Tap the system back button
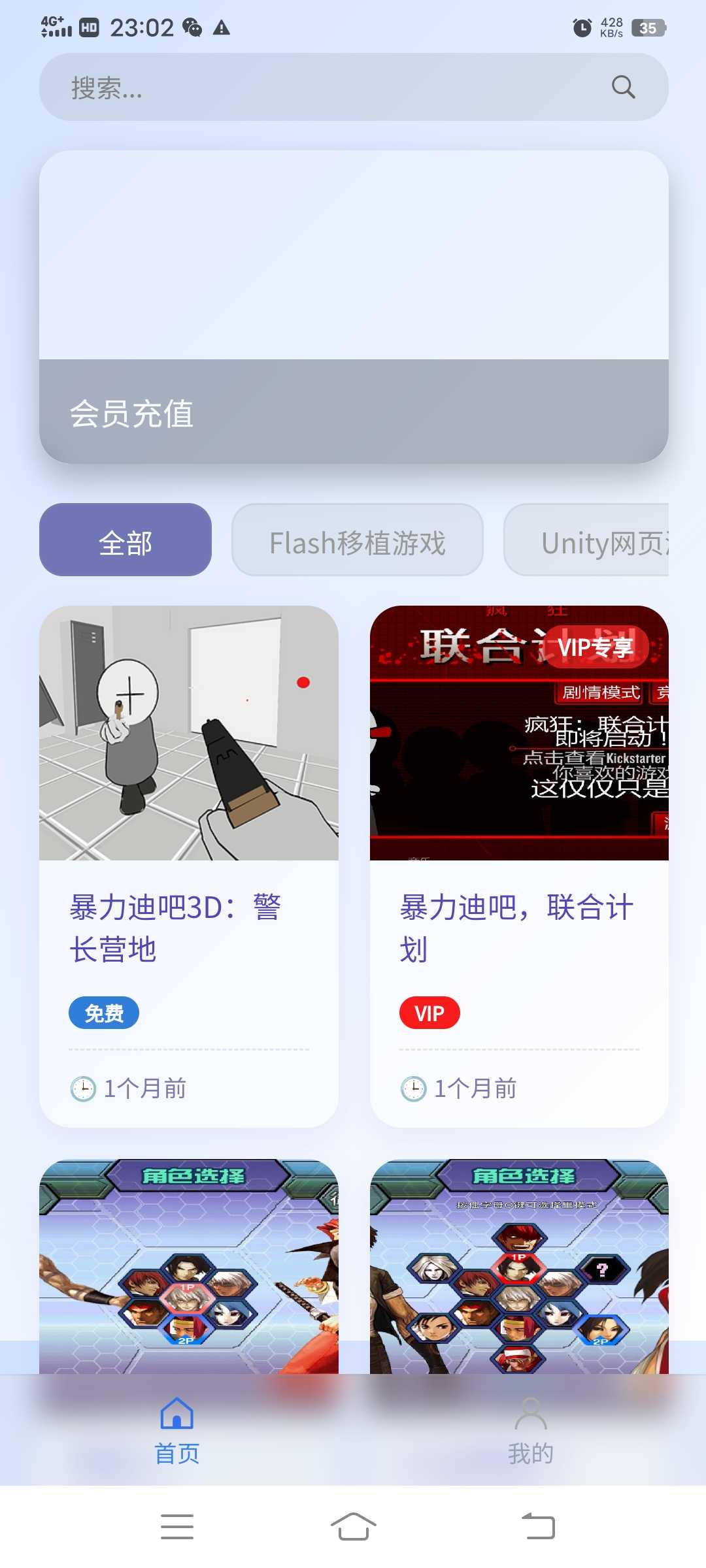Viewport: 706px width, 1568px height. pos(538,1527)
